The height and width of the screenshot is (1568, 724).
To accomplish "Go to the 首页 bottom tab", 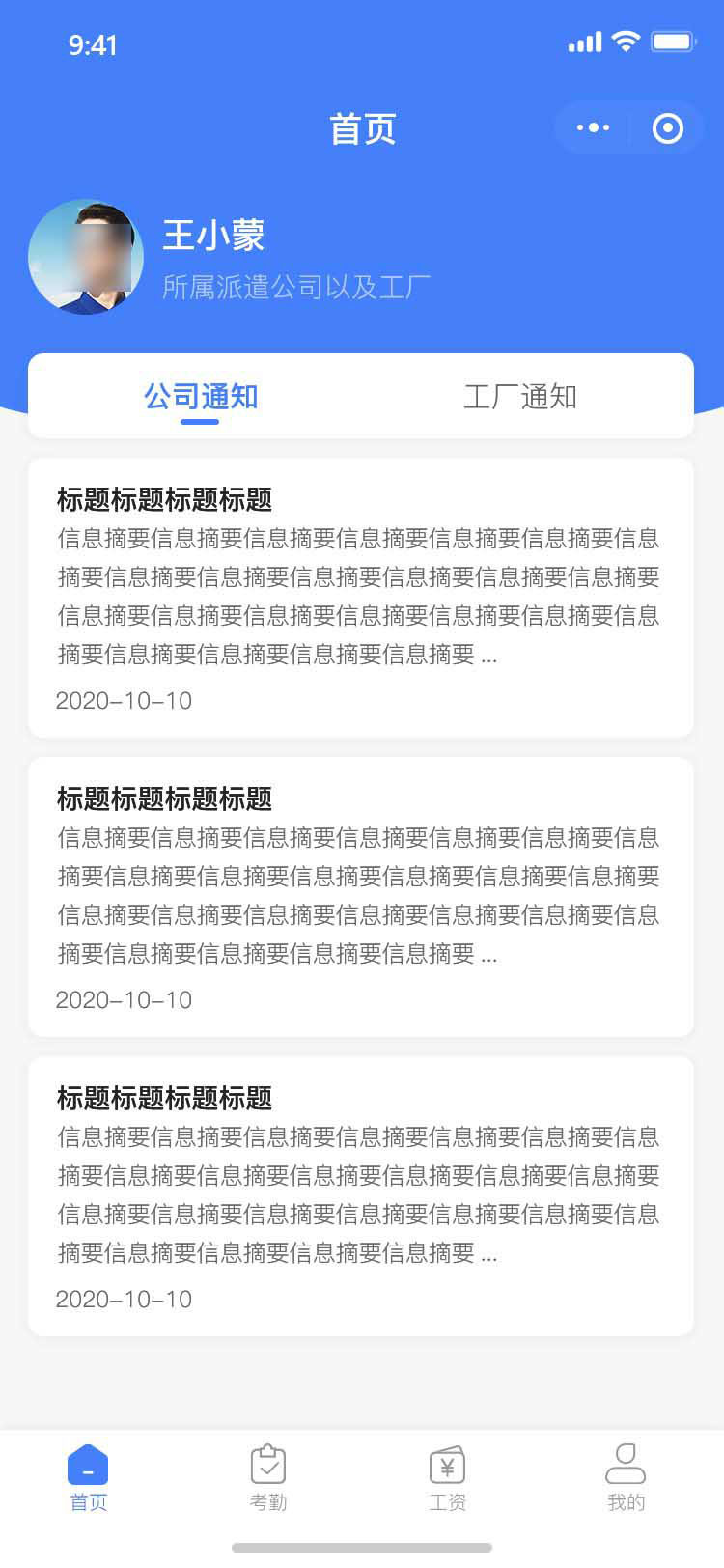I will (88, 1477).
